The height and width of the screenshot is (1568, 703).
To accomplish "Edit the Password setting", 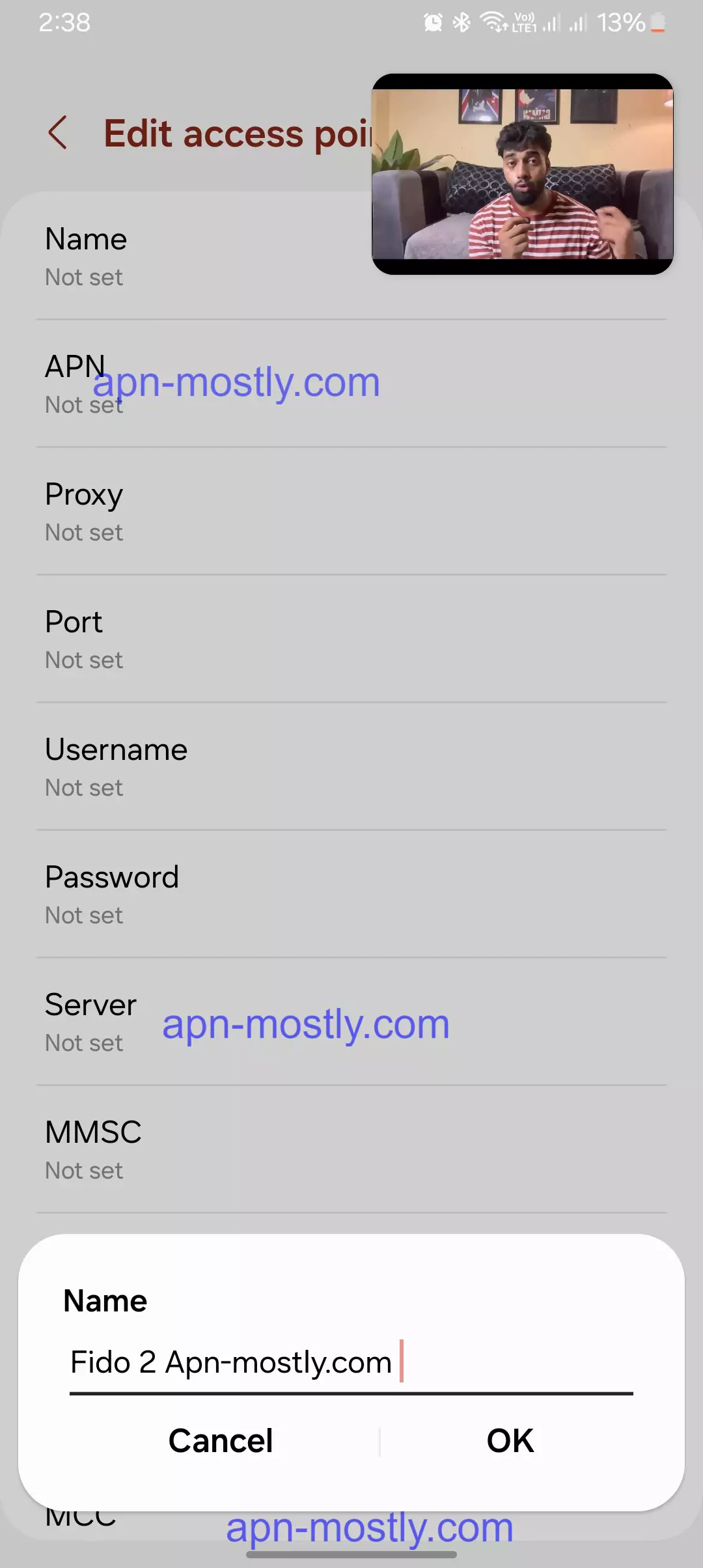I will click(x=351, y=894).
